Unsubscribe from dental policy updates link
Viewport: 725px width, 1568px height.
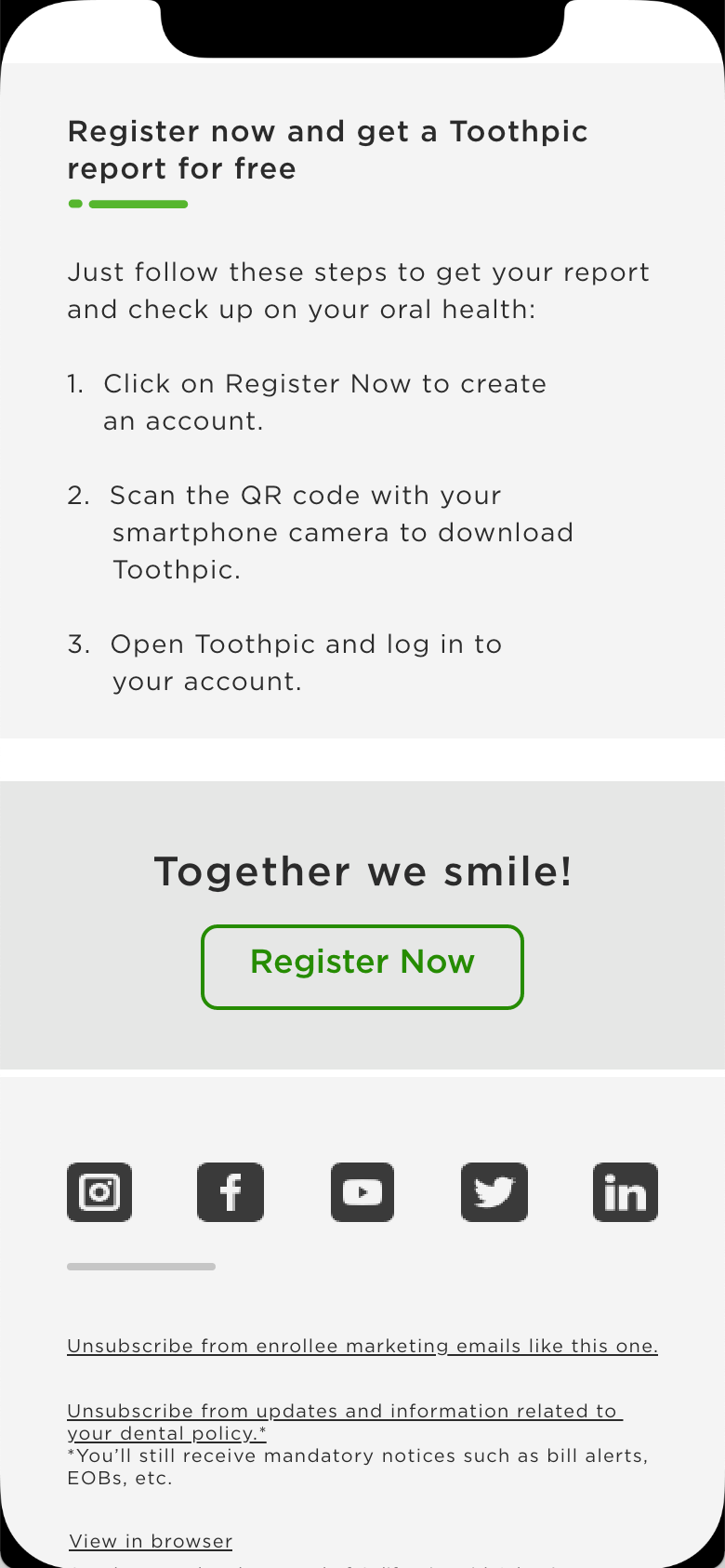pyautogui.click(x=345, y=1422)
